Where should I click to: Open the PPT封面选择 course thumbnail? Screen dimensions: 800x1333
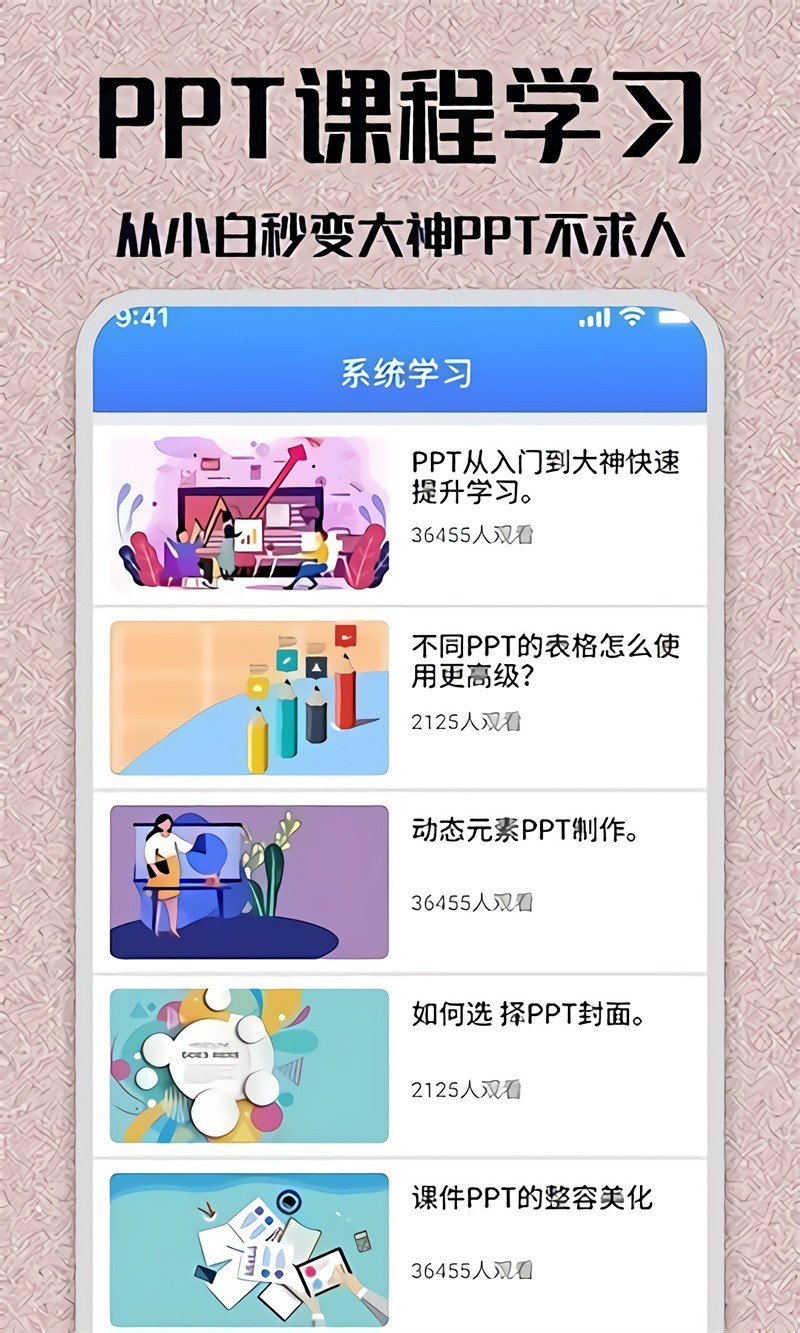(247, 1060)
